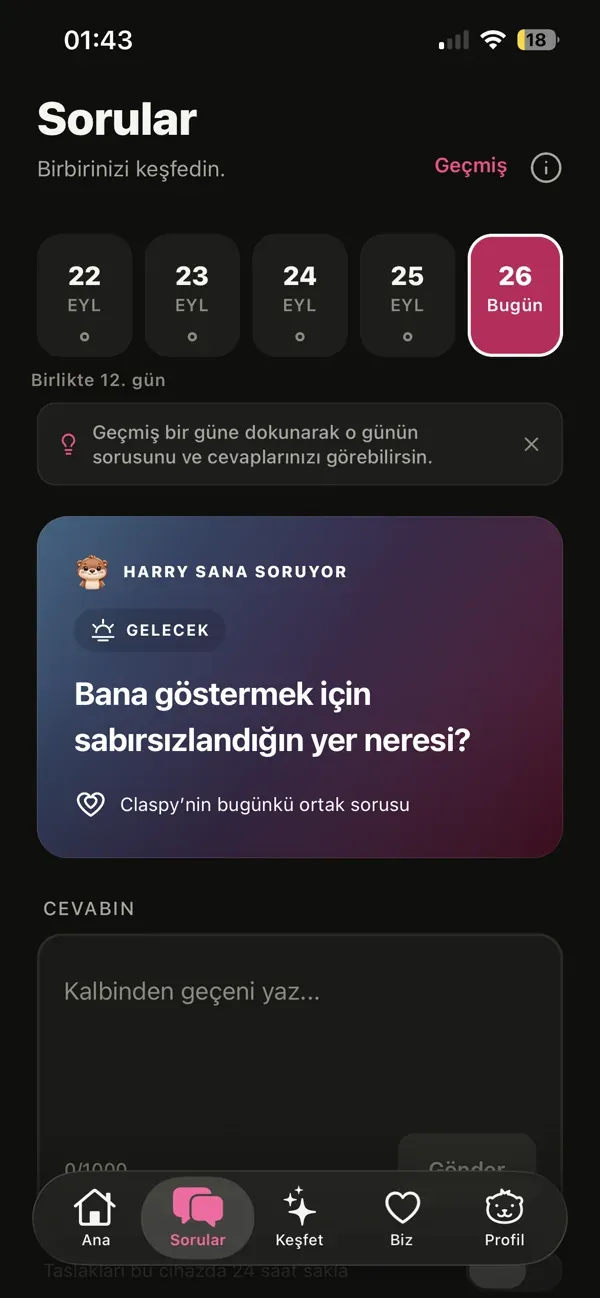Dismiss the past-day hint banner
Viewport: 600px width, 1298px height.
[532, 444]
